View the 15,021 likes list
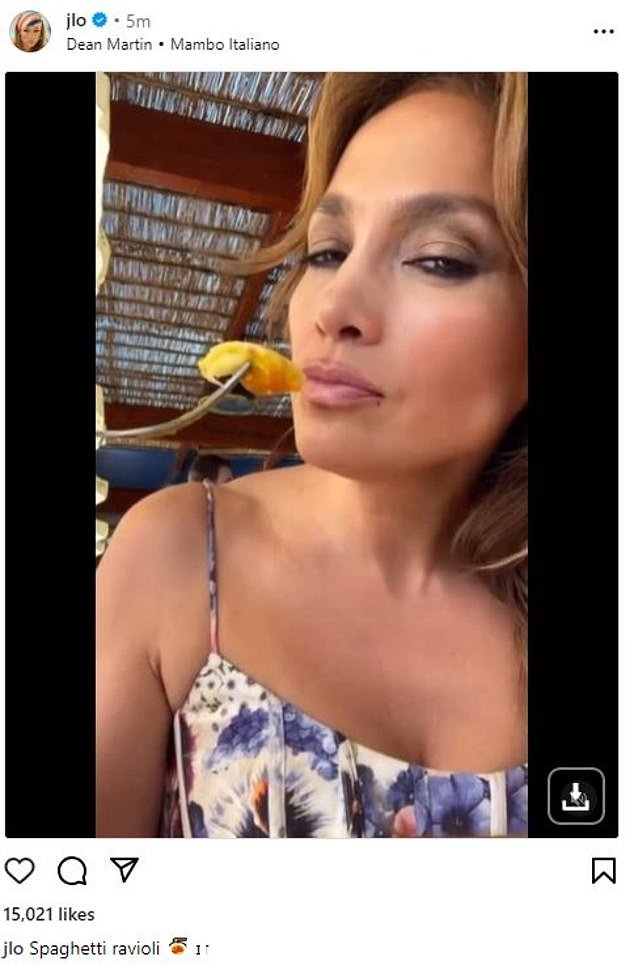This screenshot has width=634, height=965. tap(49, 914)
